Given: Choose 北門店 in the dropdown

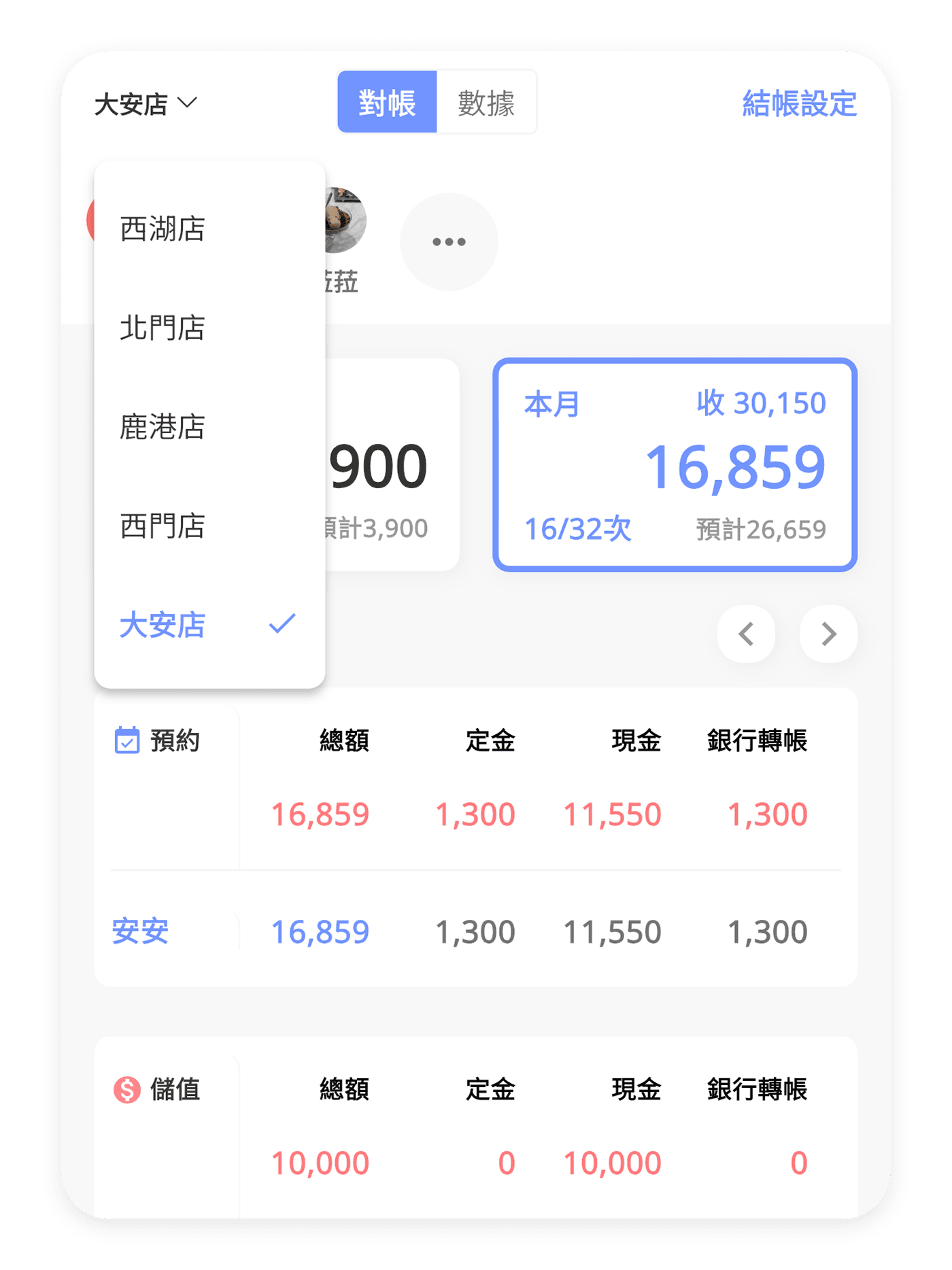Looking at the screenshot, I should point(209,328).
